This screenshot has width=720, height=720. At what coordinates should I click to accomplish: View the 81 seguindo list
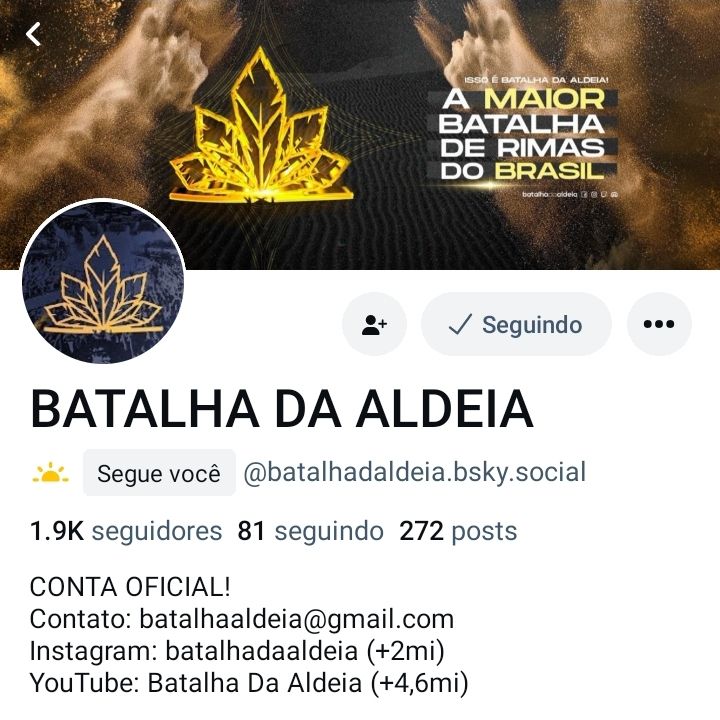310,531
